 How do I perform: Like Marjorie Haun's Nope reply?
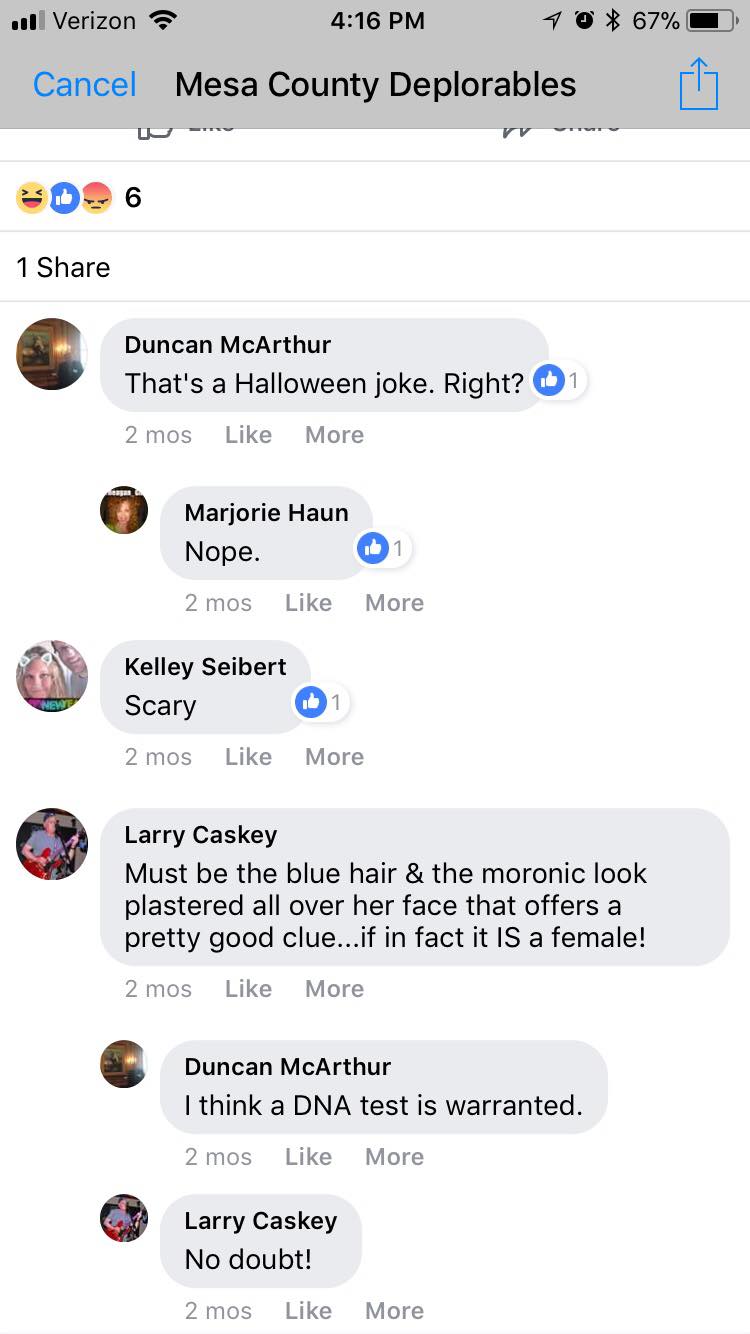[308, 603]
